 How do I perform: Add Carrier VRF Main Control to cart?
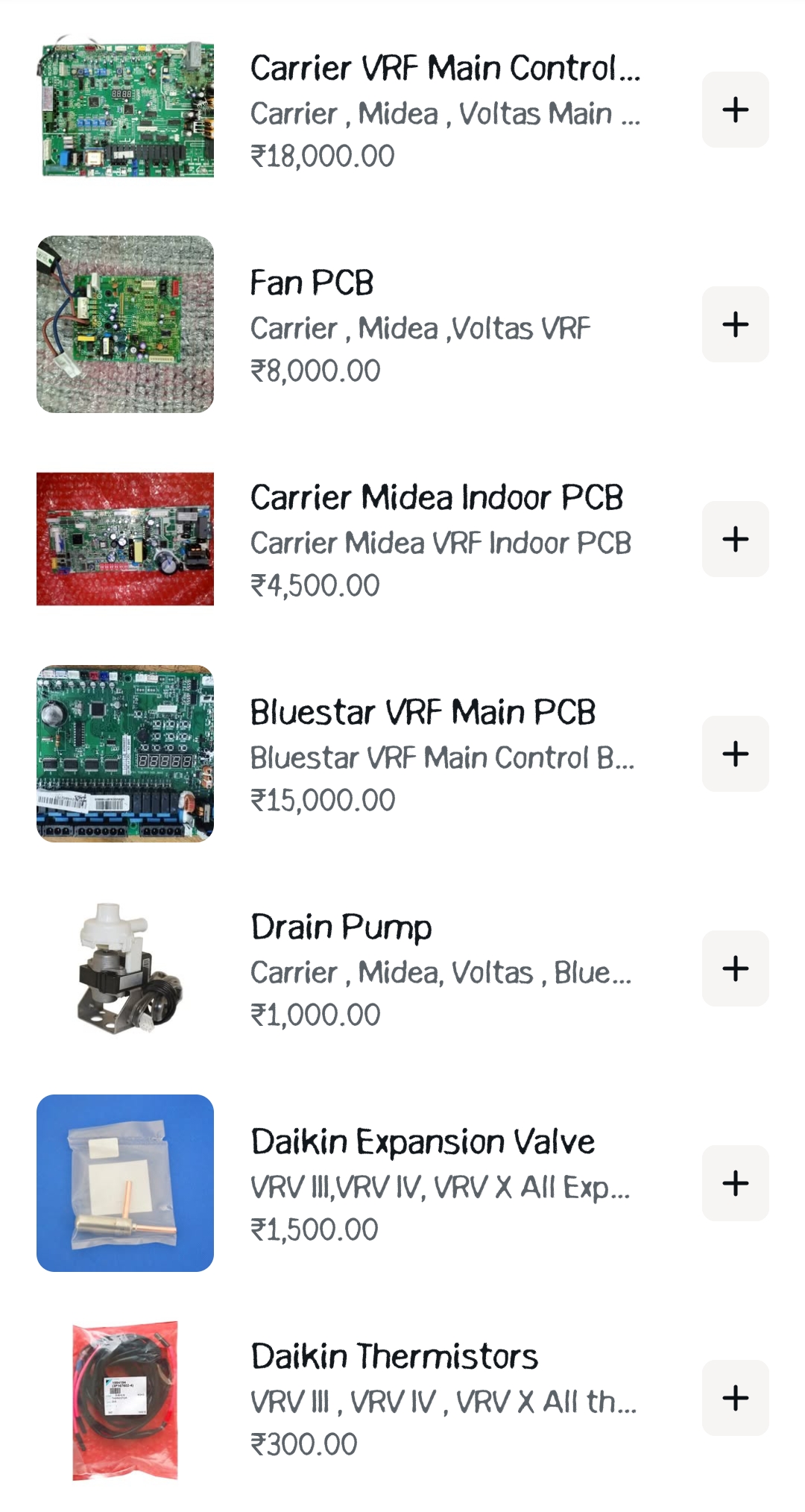coord(735,110)
